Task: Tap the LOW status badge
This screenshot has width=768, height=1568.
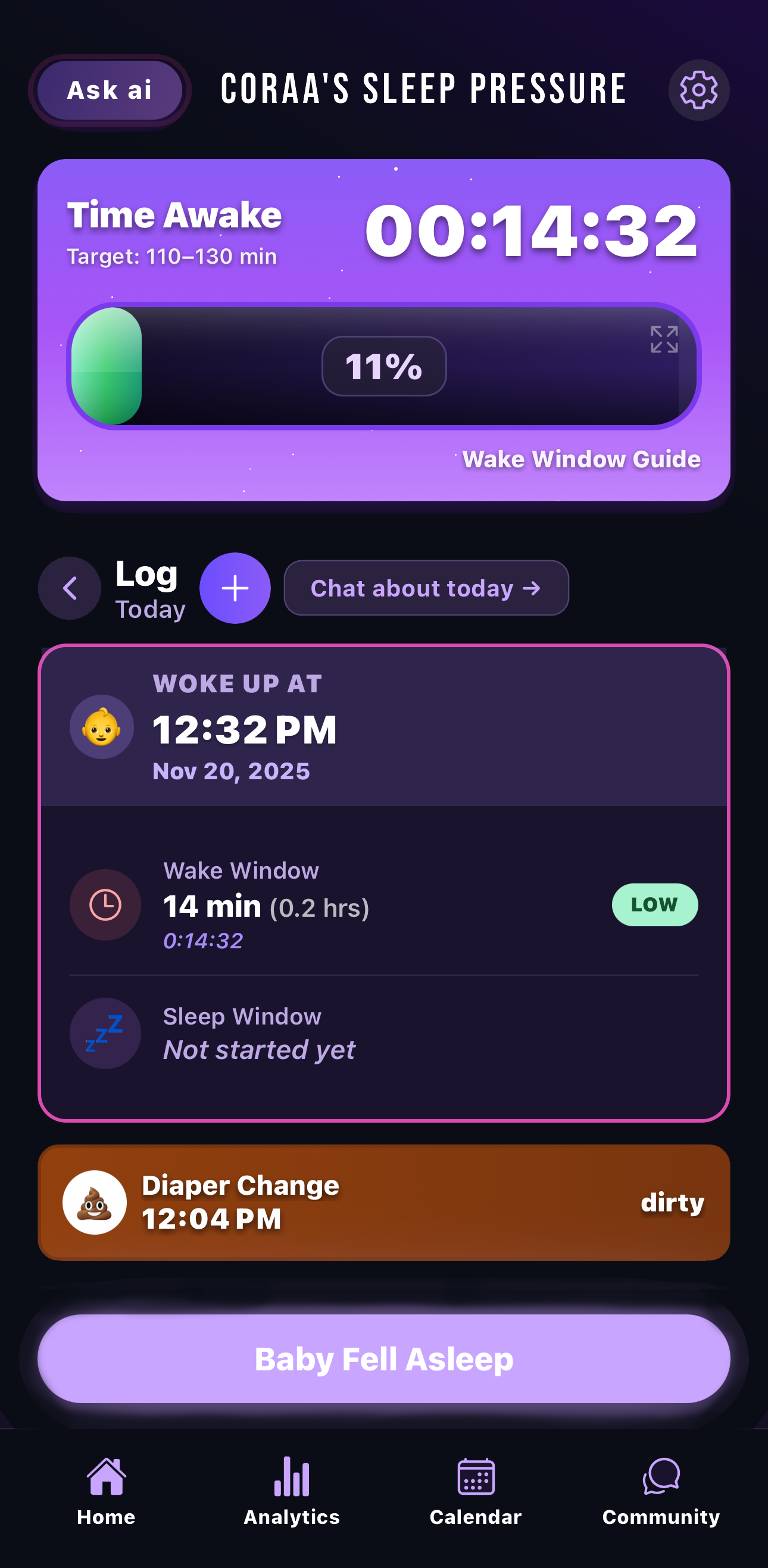Action: [655, 905]
